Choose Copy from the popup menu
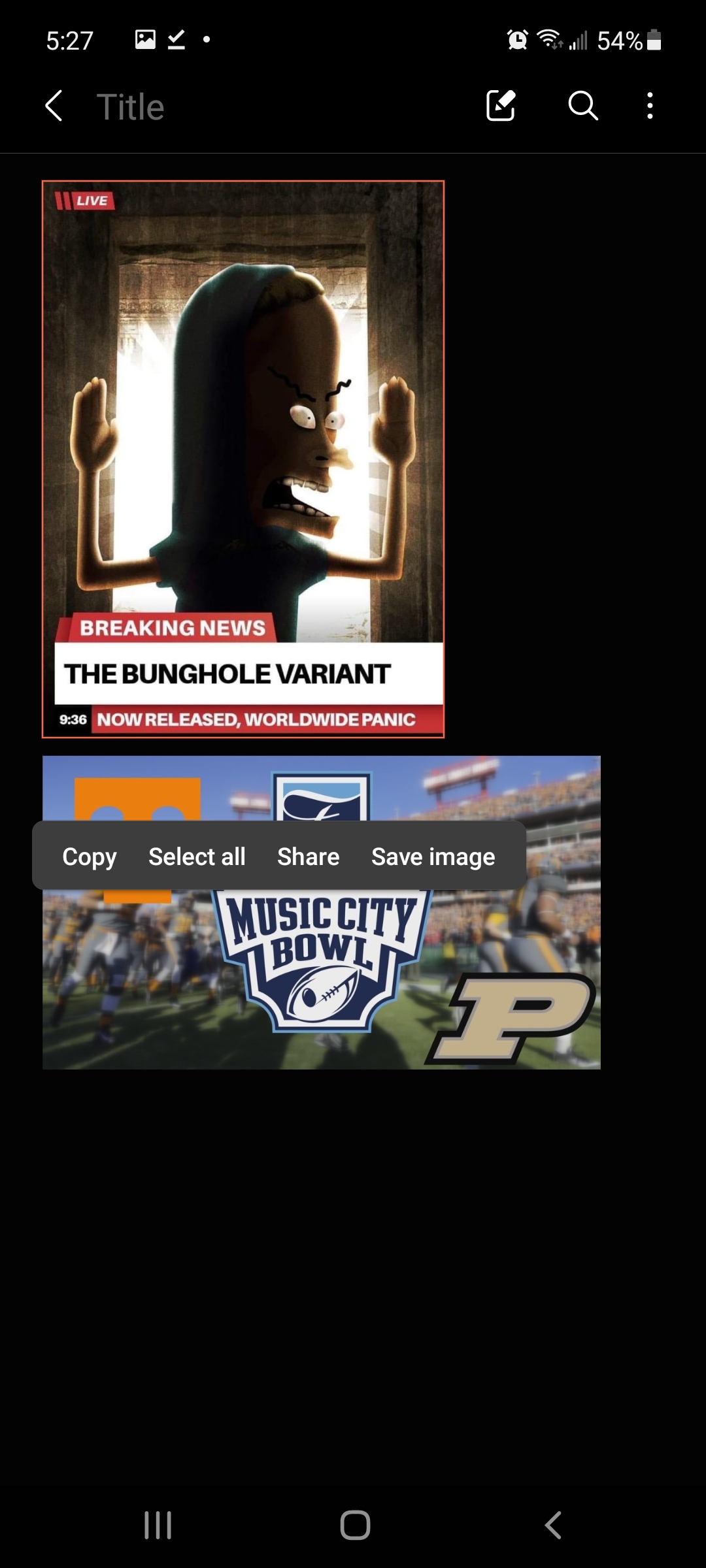This screenshot has width=706, height=1568. 90,857
